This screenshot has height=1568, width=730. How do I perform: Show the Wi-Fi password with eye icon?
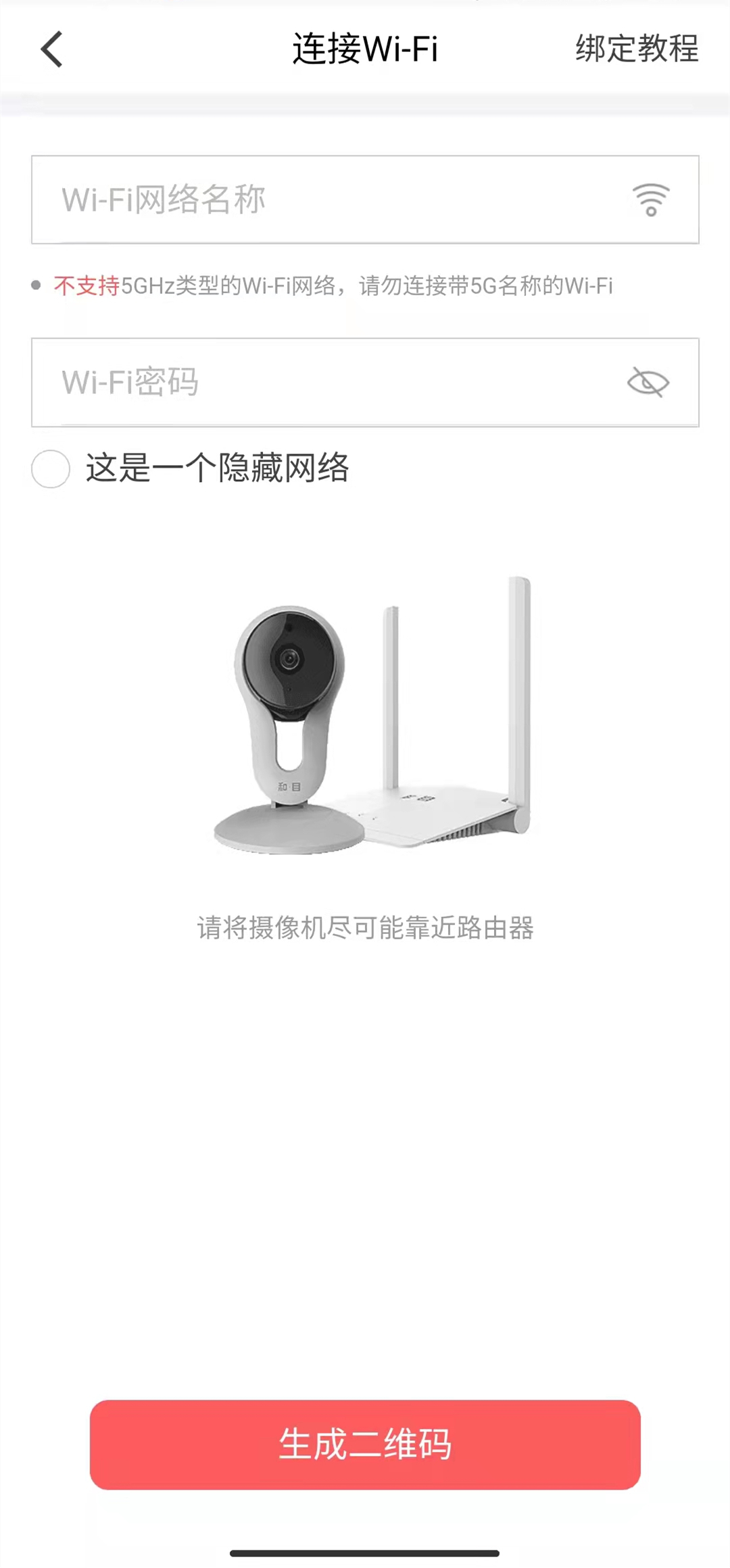click(x=648, y=383)
